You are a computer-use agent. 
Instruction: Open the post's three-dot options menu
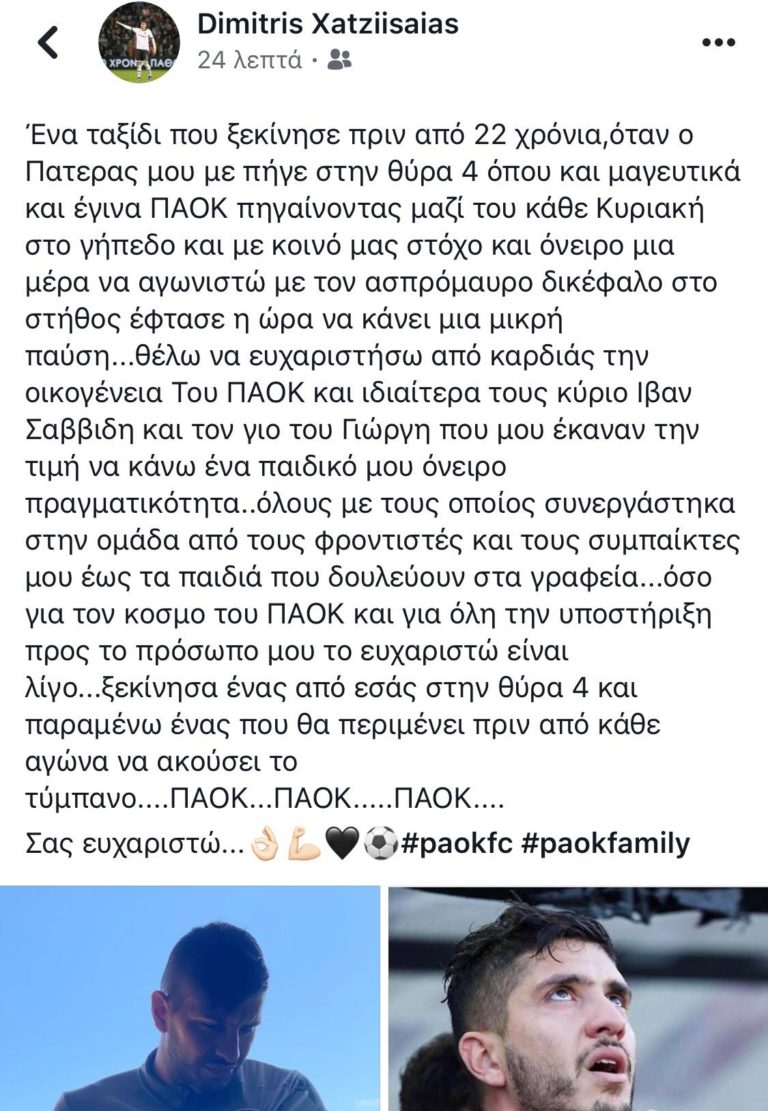click(x=718, y=42)
